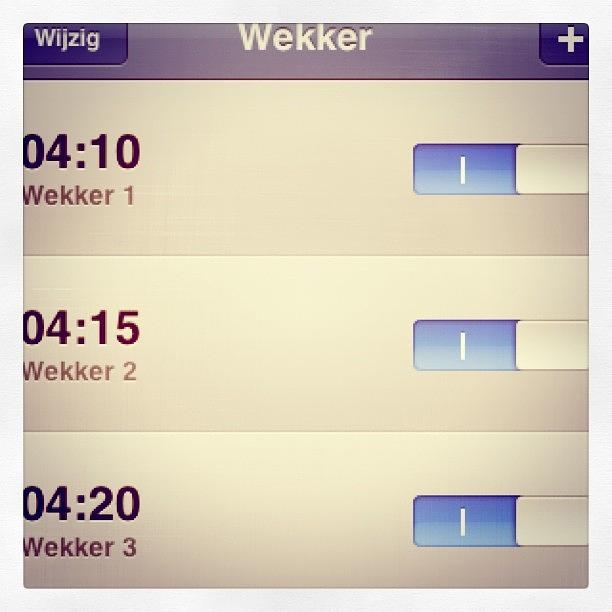Viewport: 612px width, 612px height.
Task: Disable the 04:15 Wekker 2 alarm
Action: pyautogui.click(x=499, y=345)
